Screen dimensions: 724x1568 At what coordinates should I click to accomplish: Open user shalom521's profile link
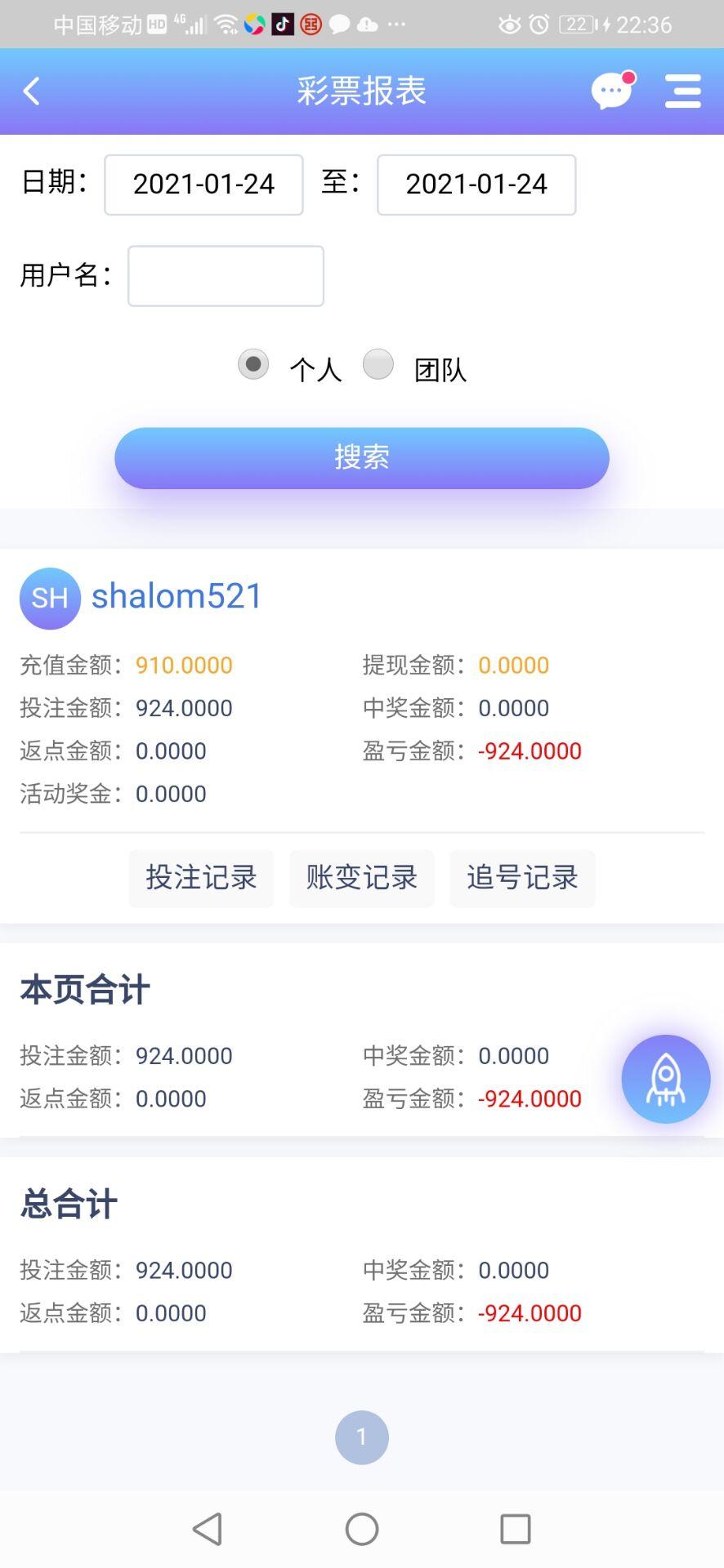coord(177,596)
